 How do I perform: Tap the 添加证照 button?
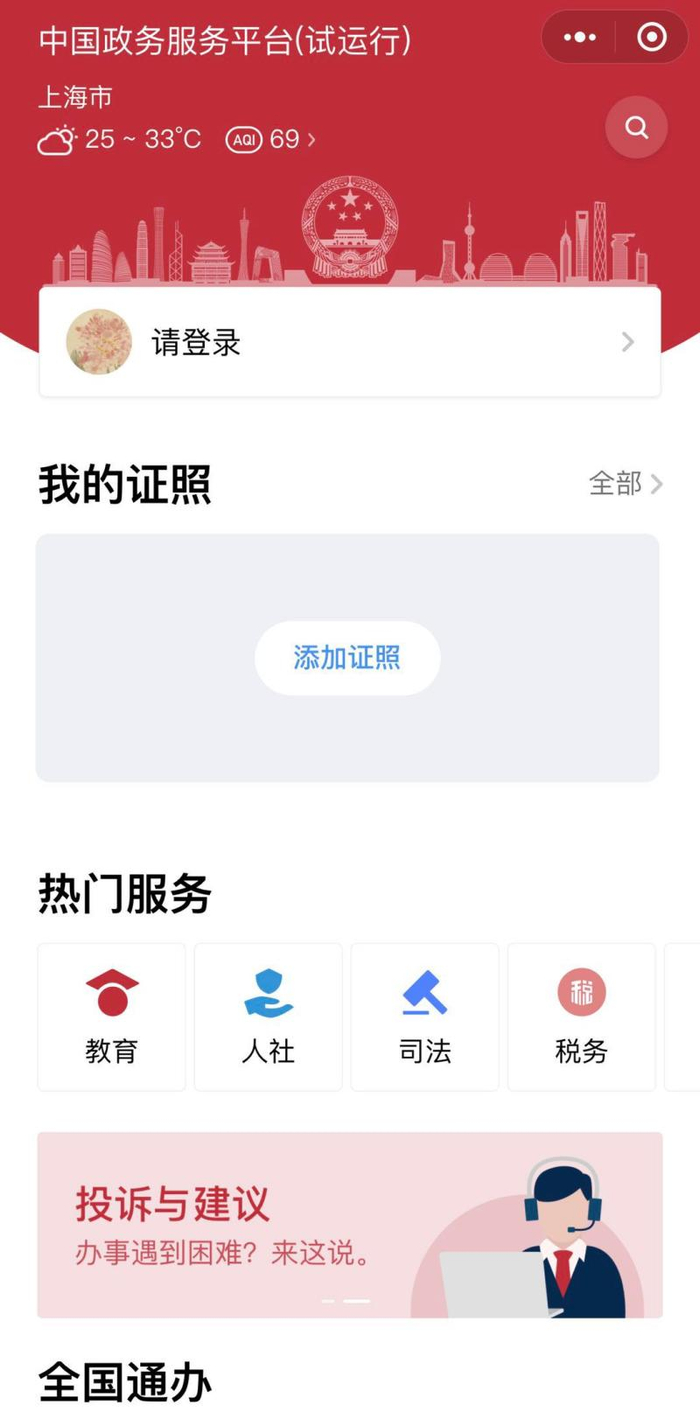pos(347,658)
